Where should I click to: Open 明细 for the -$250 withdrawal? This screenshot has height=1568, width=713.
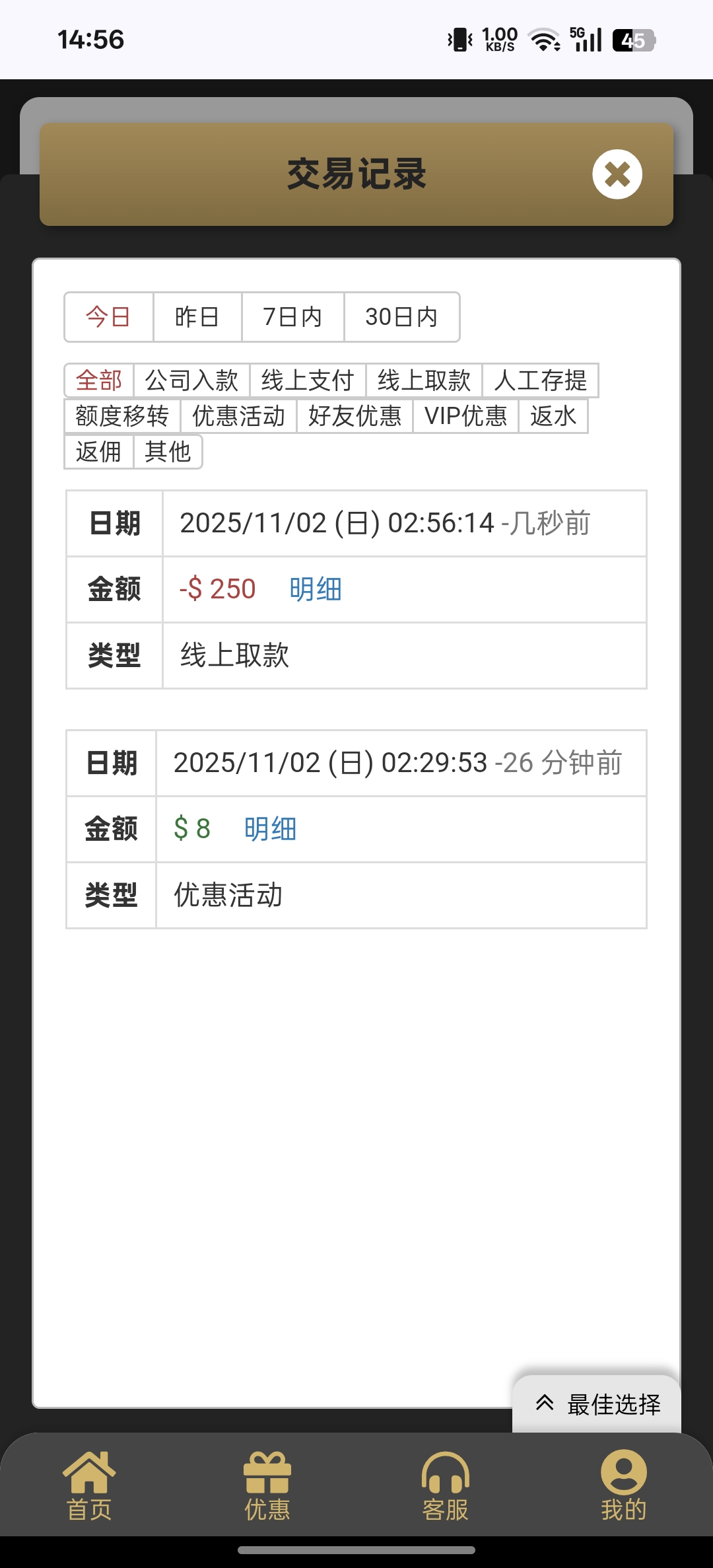click(x=316, y=589)
